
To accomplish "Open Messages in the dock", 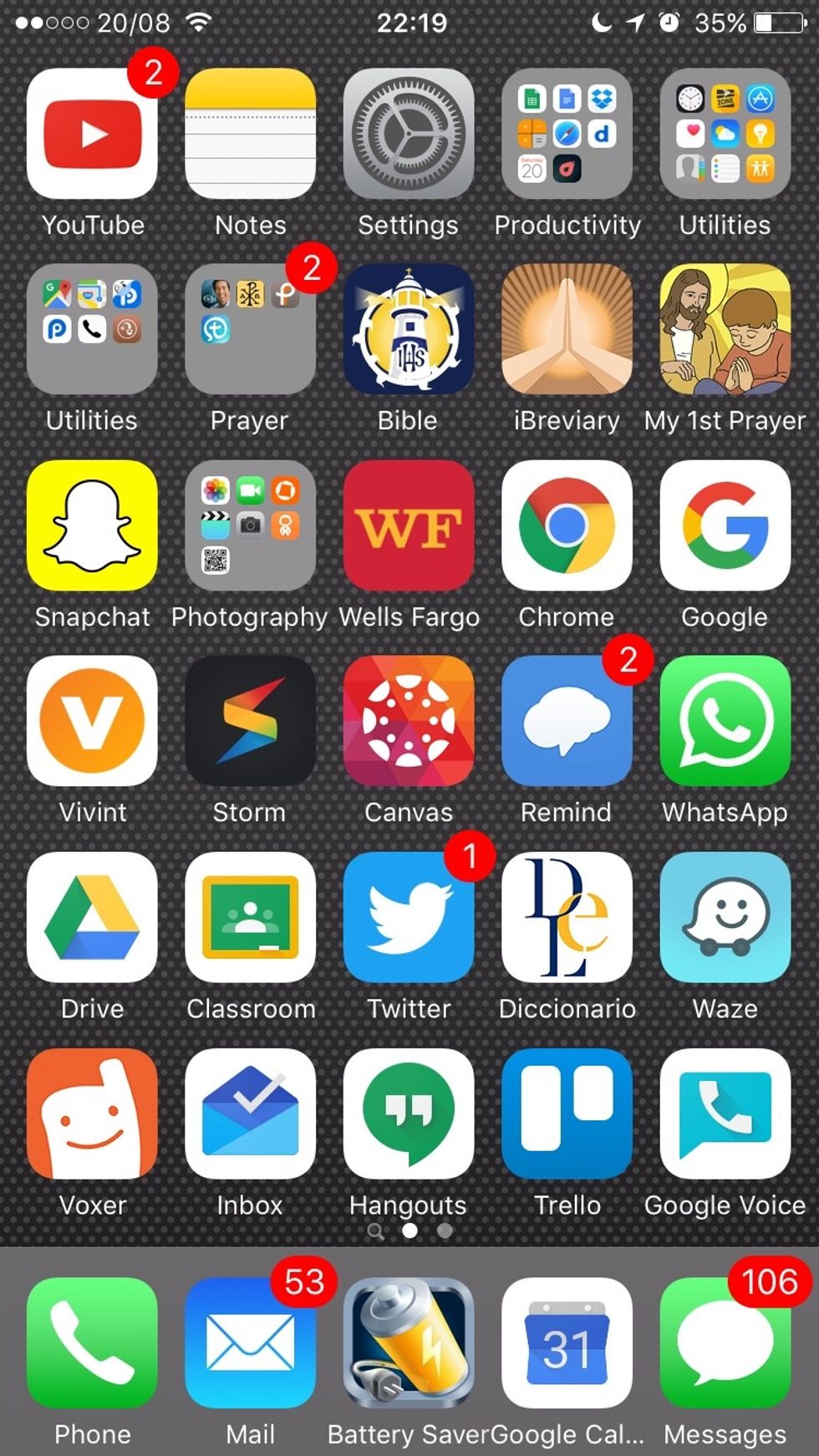I will pos(725,1342).
